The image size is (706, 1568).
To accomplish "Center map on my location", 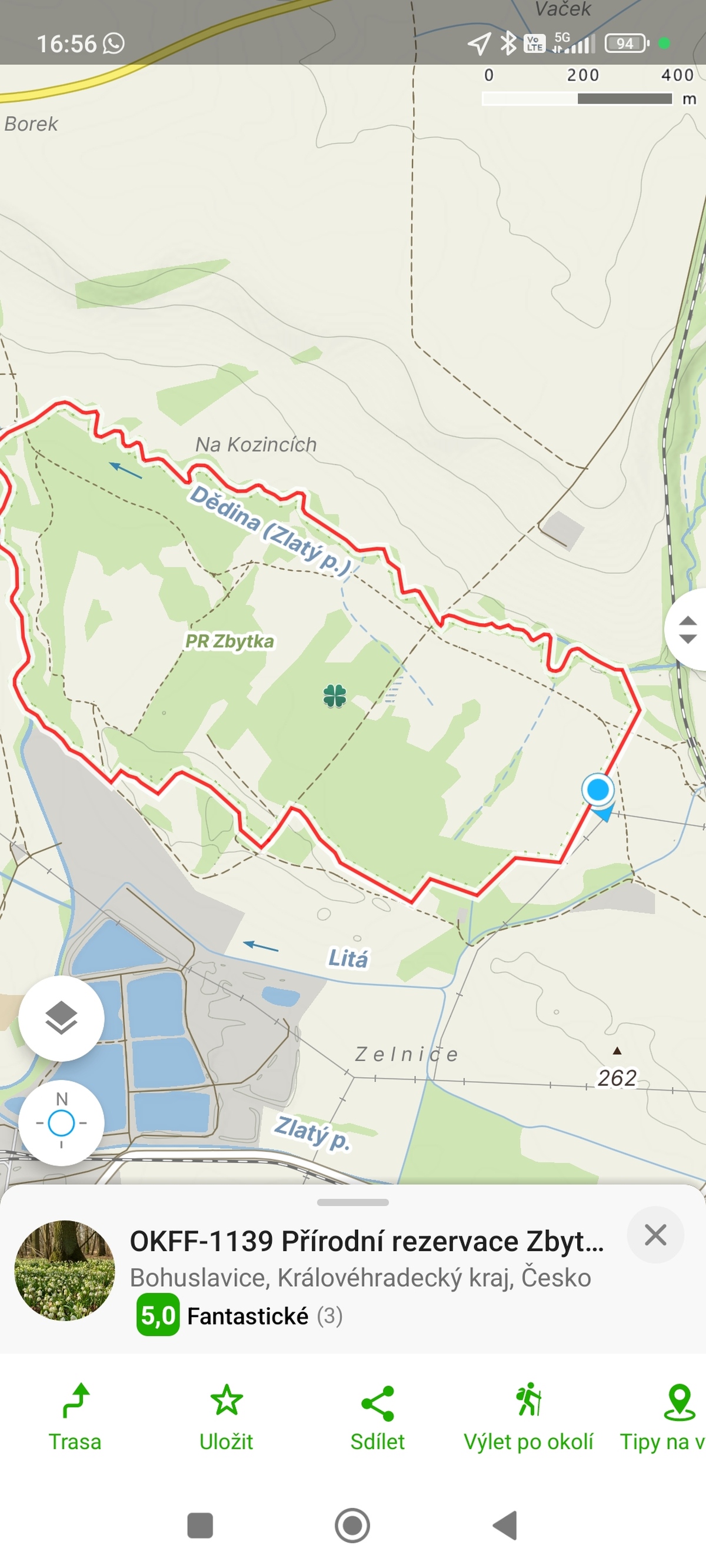I will coord(62,1123).
